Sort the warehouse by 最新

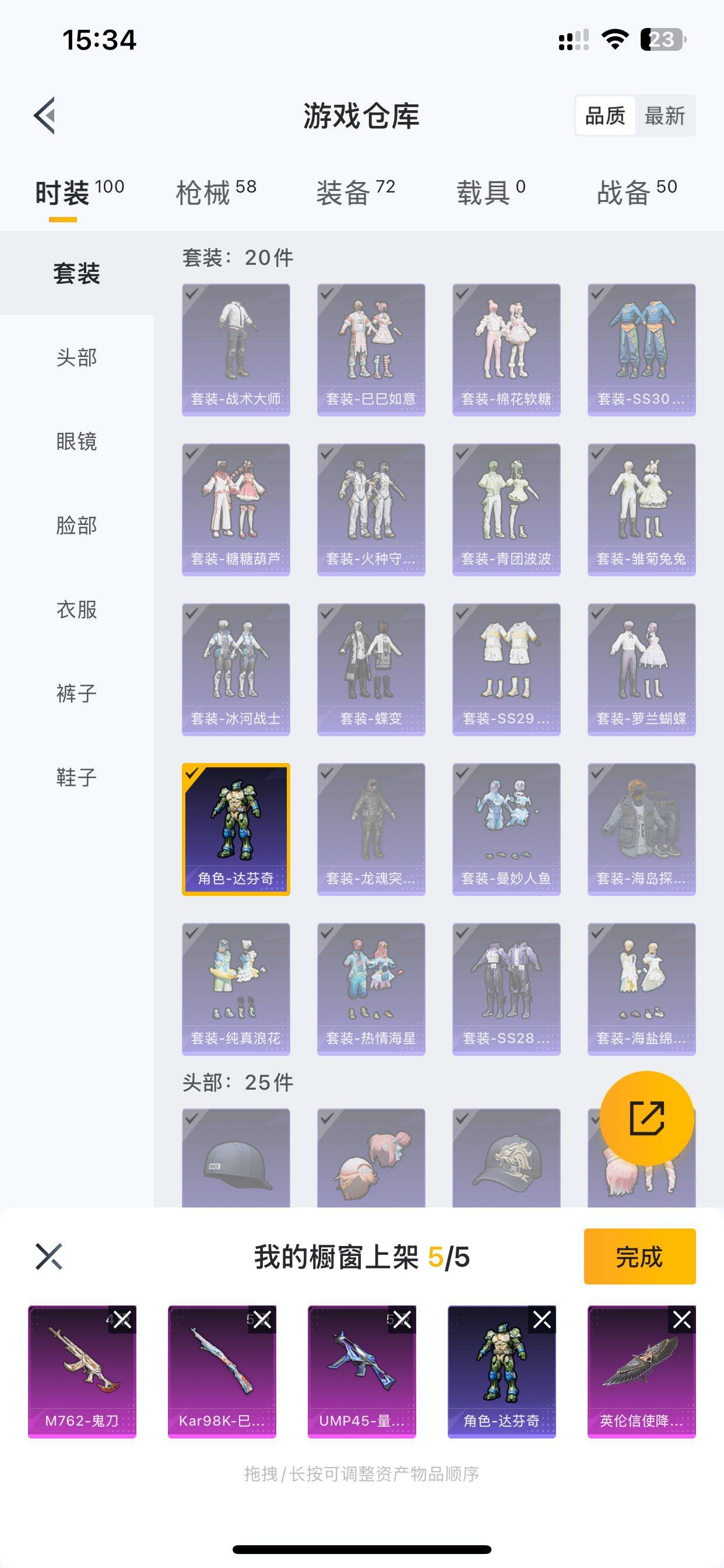click(x=665, y=116)
